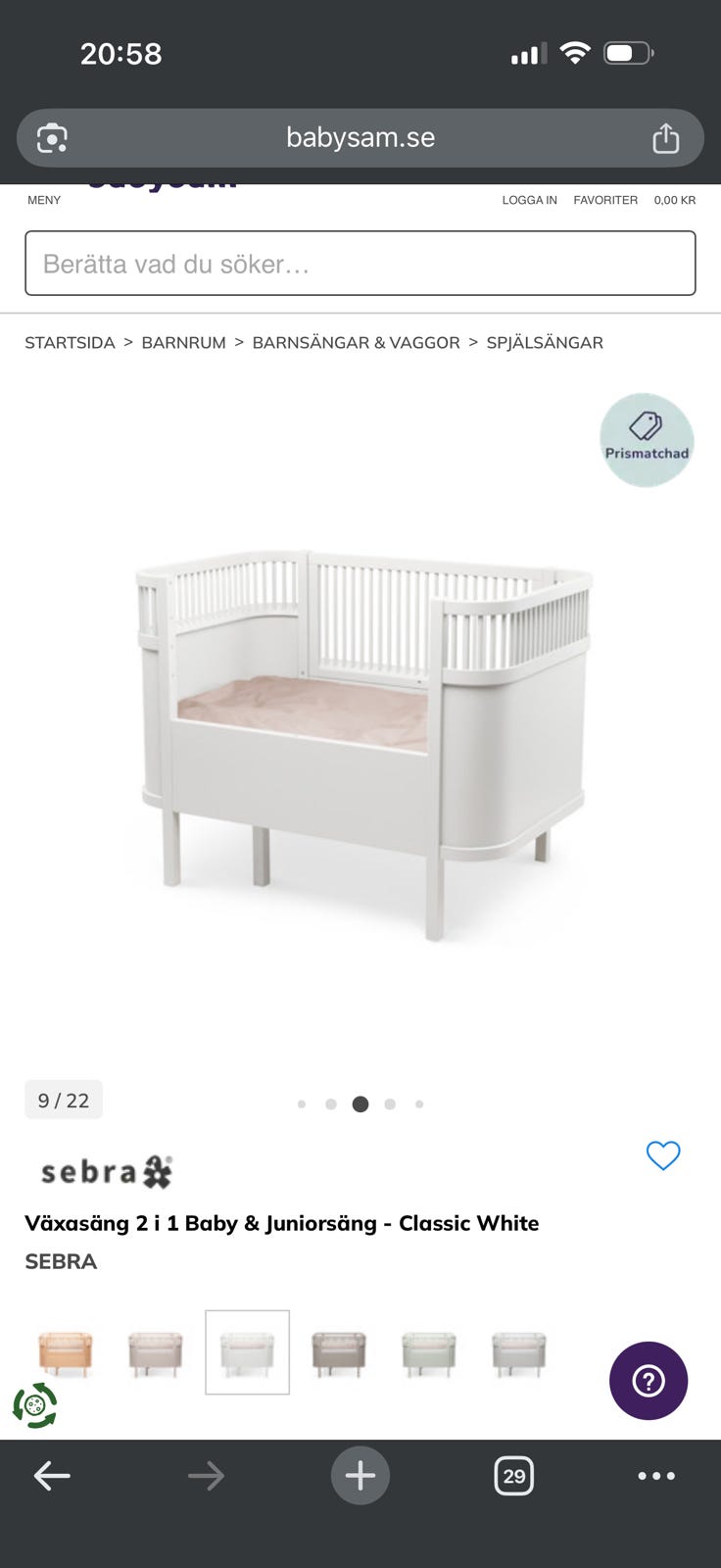Tap the 'Berätta vad du söker' search field
721x1568 pixels.
tap(360, 263)
